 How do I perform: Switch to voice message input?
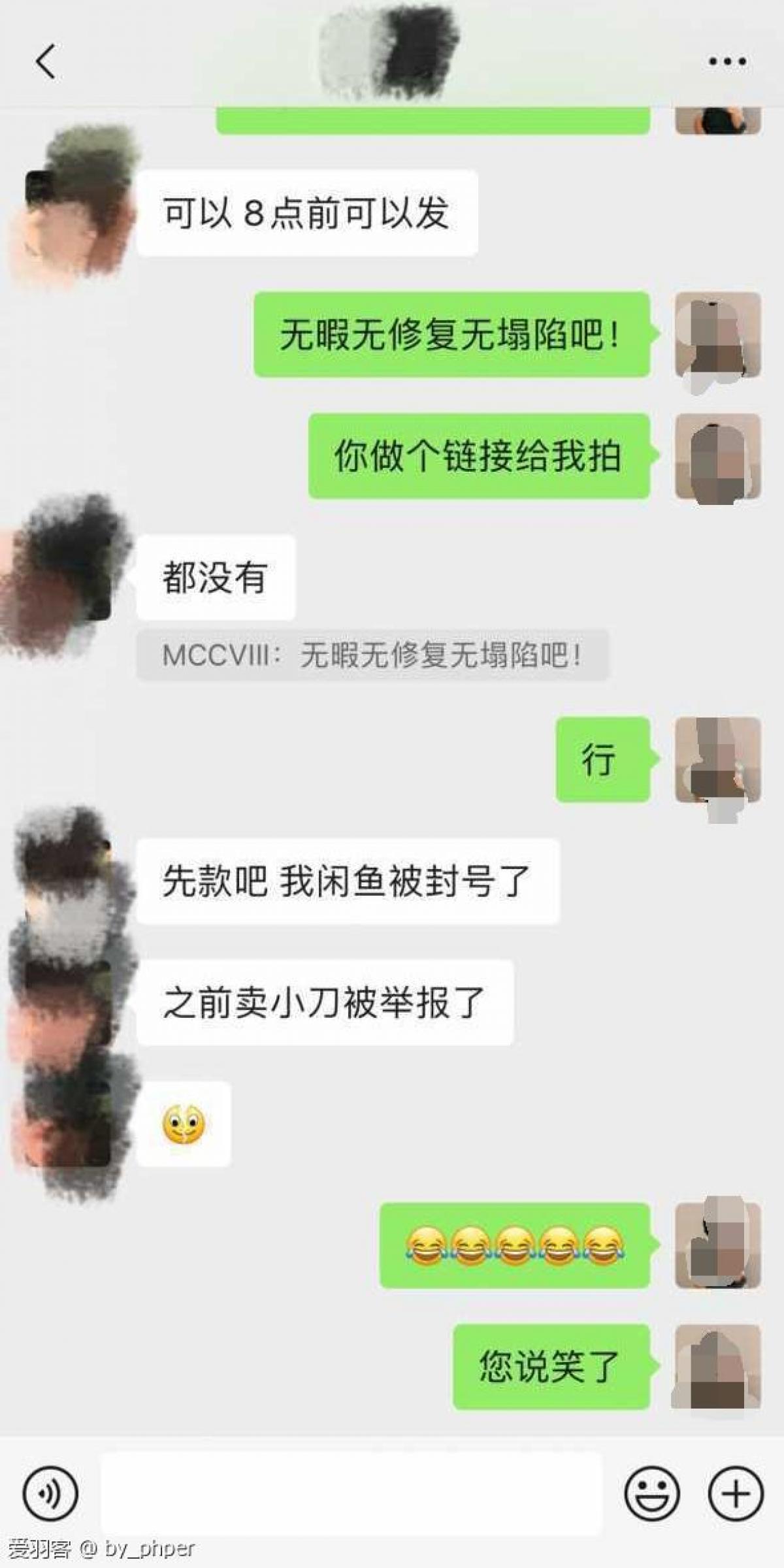coord(50,1493)
